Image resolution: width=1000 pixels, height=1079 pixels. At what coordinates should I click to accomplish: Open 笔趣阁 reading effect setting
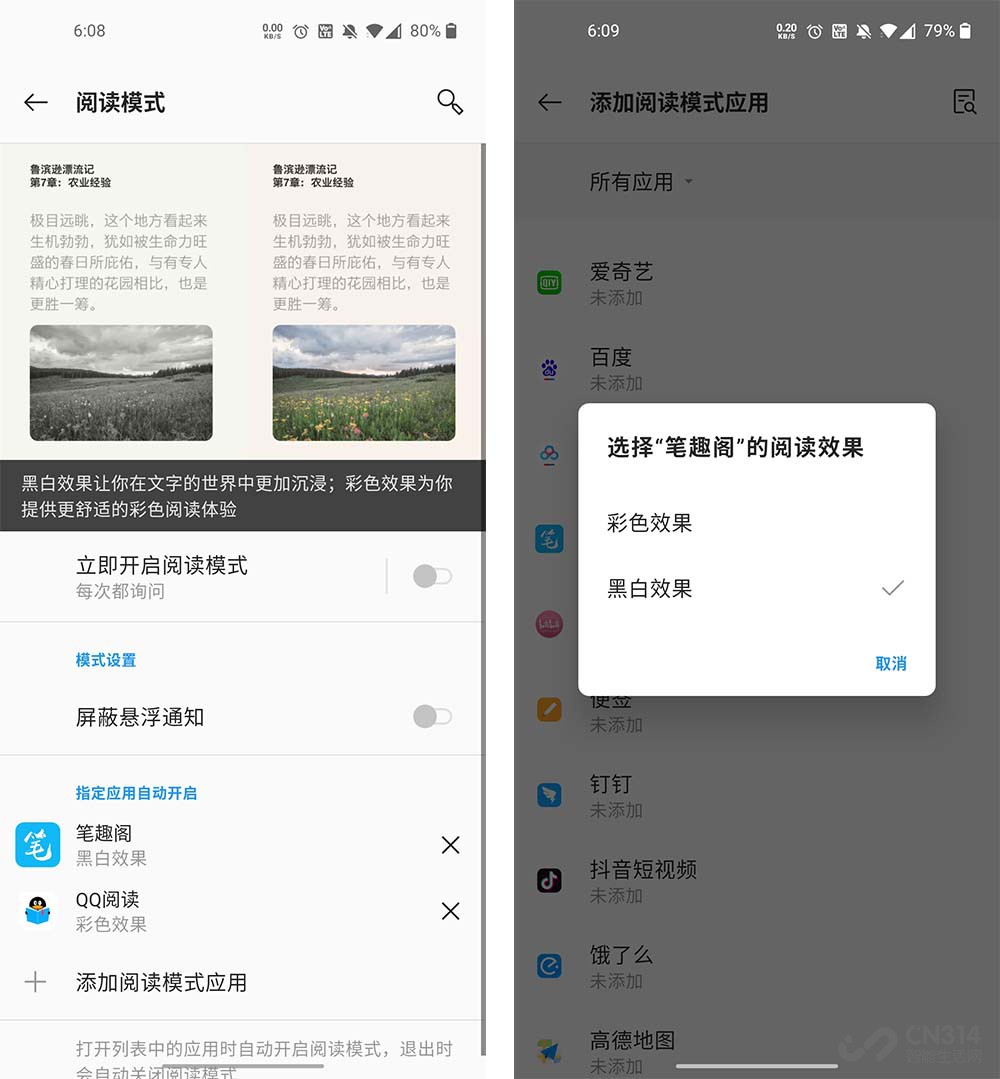[200, 845]
